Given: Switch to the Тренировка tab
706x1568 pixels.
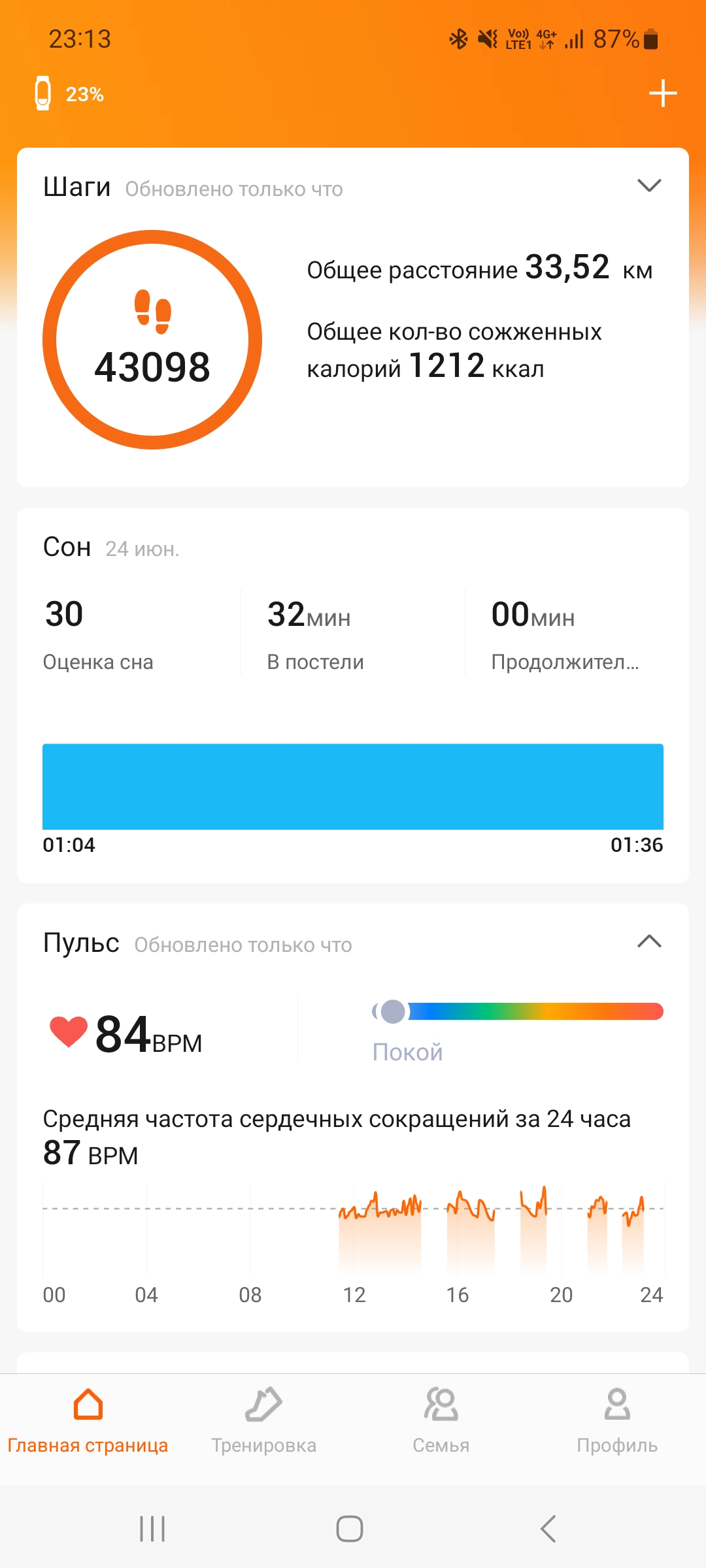Looking at the screenshot, I should click(263, 1422).
